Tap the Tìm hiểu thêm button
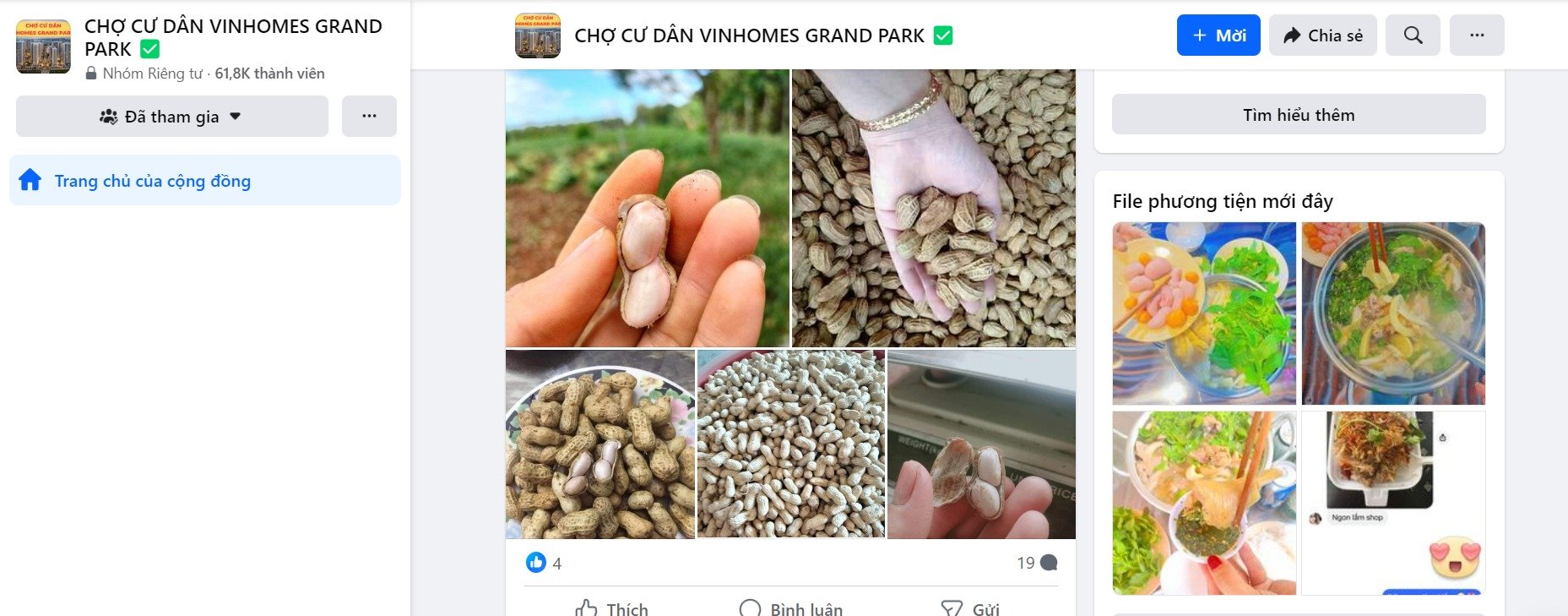1568x616 pixels. 1298,115
